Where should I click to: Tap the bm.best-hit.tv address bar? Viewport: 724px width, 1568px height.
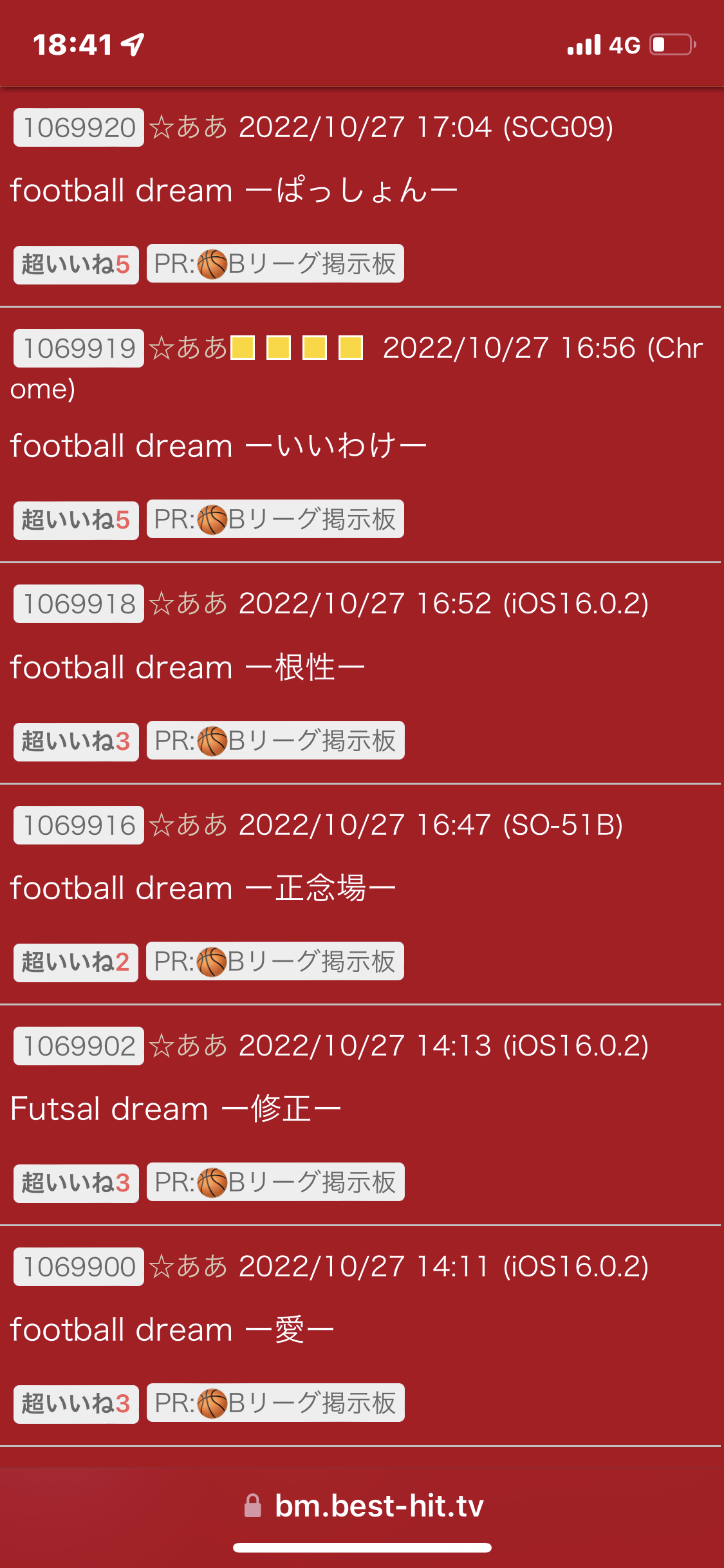[364, 1506]
